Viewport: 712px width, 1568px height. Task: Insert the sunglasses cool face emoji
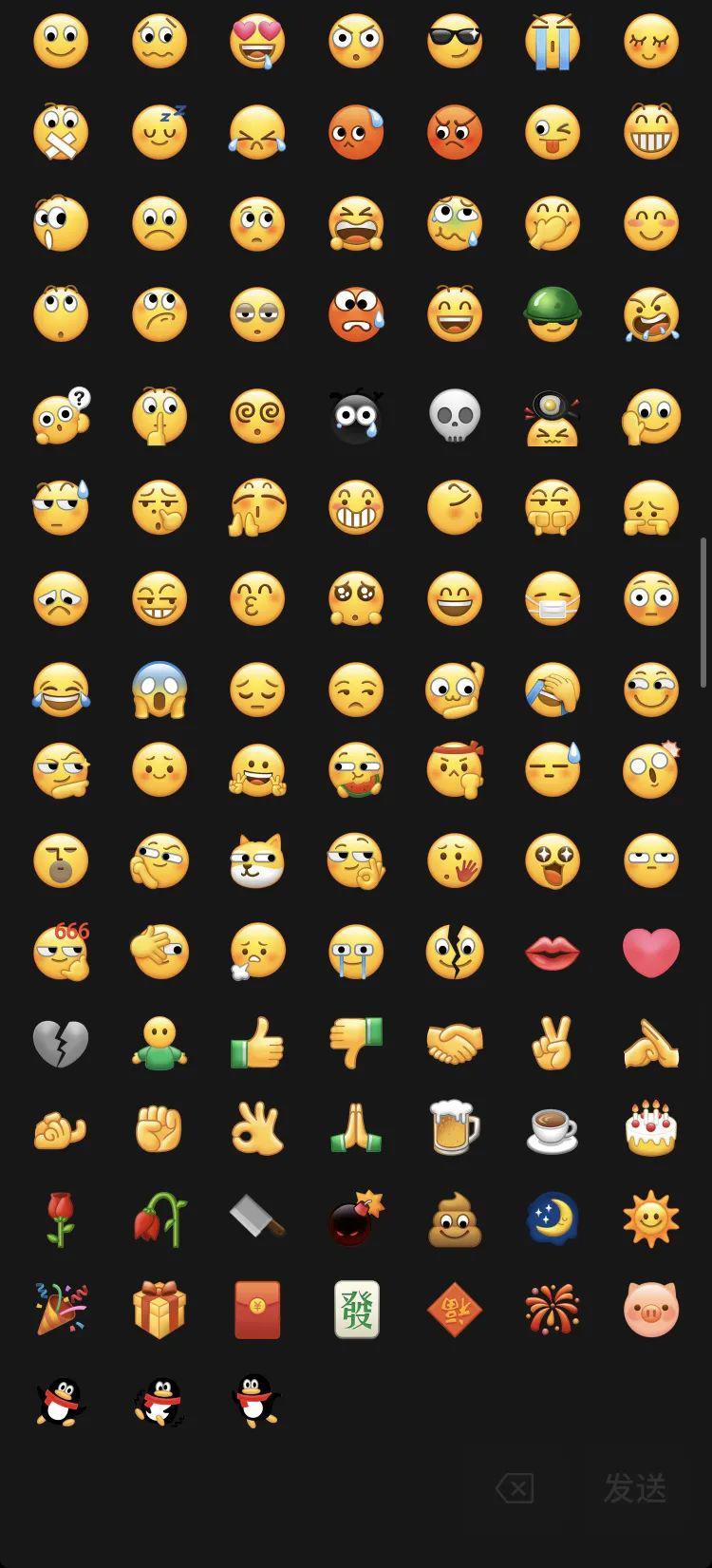[455, 42]
